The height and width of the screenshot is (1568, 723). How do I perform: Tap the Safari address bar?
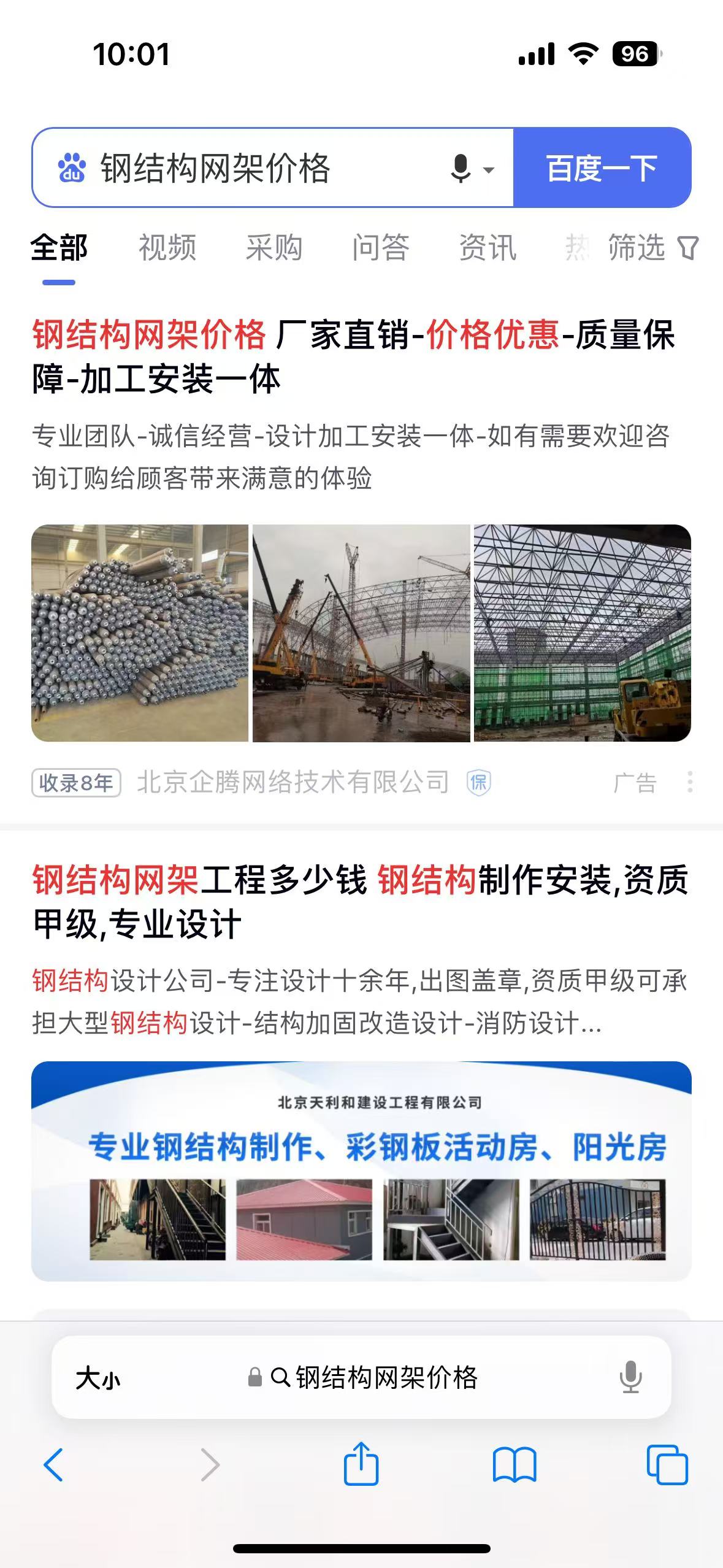point(374,1378)
